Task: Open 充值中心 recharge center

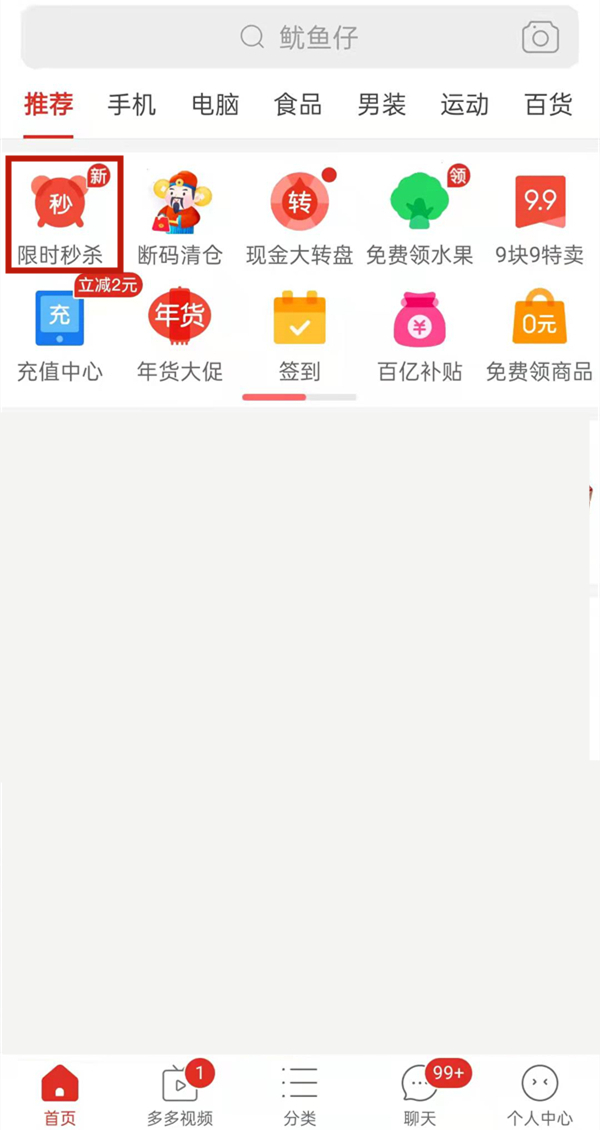Action: pyautogui.click(x=60, y=334)
